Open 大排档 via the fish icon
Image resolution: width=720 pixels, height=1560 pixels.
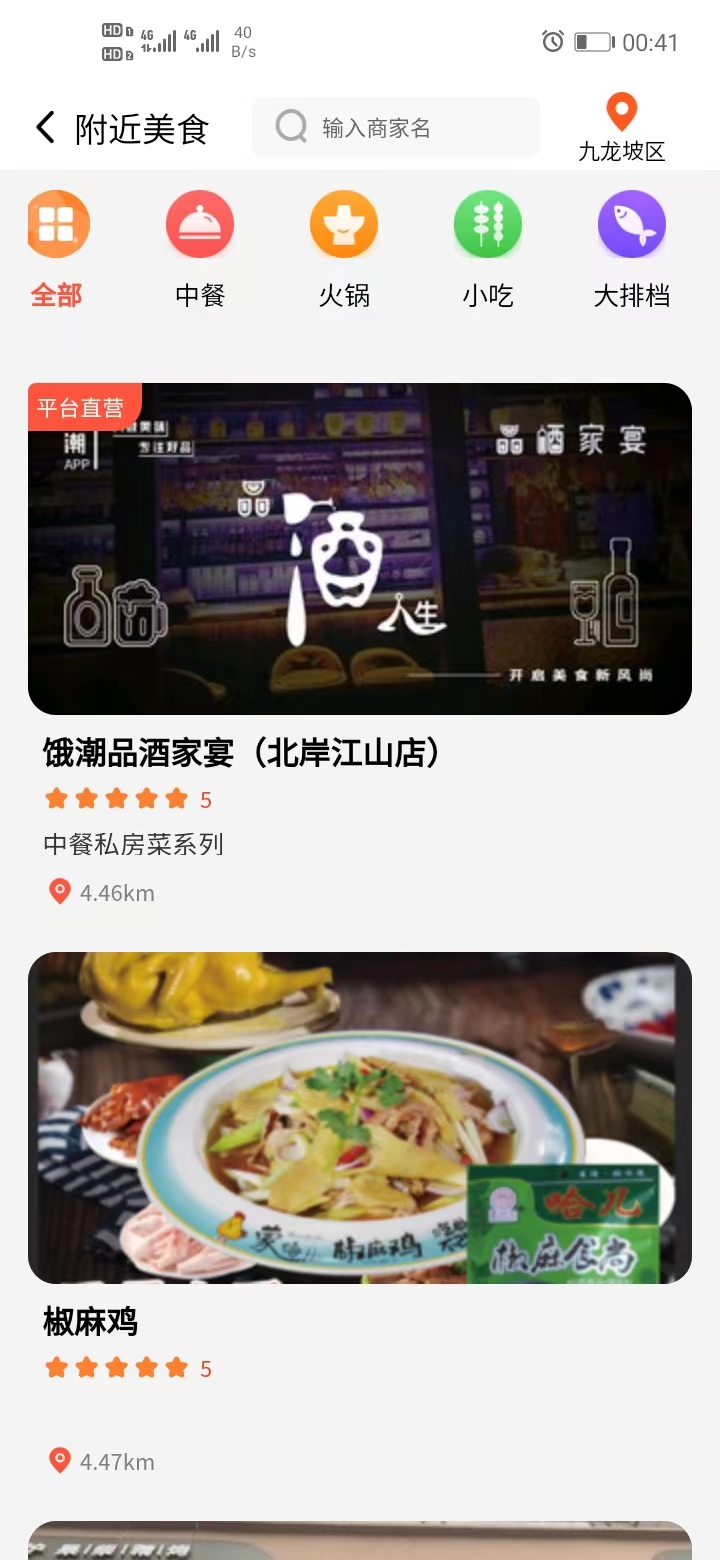pyautogui.click(x=632, y=223)
